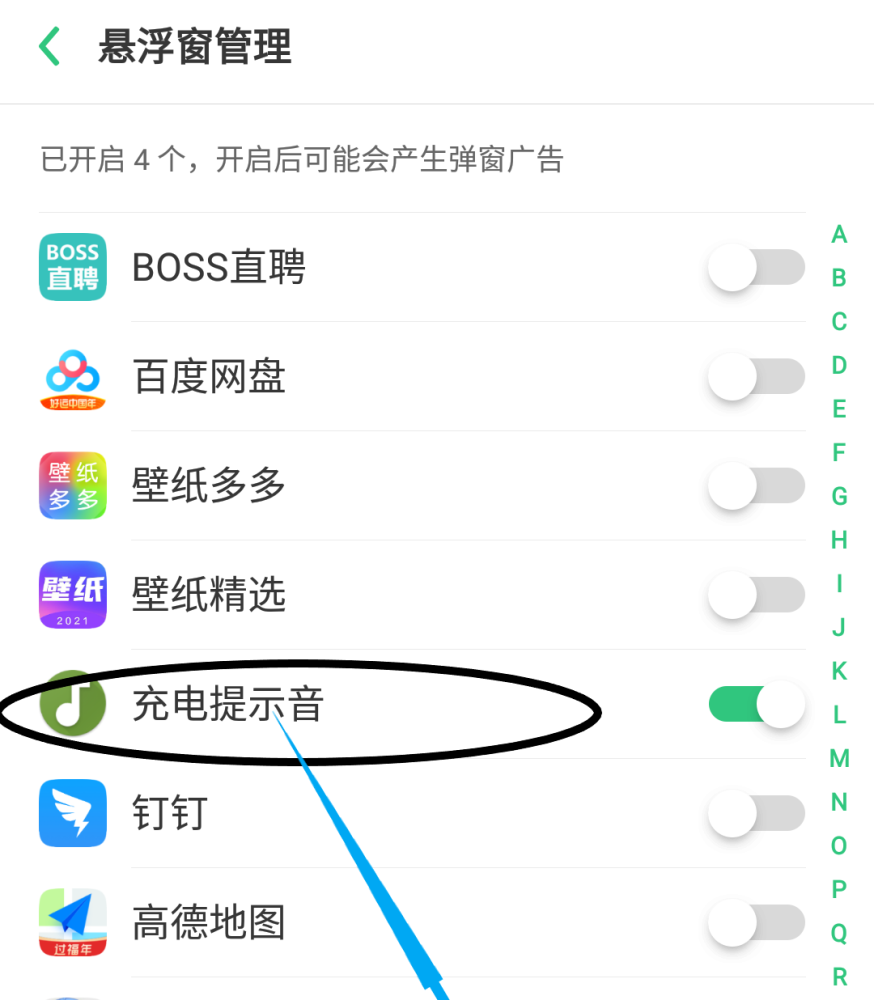
Task: Turn on the 高德地图 toggle
Action: point(756,922)
